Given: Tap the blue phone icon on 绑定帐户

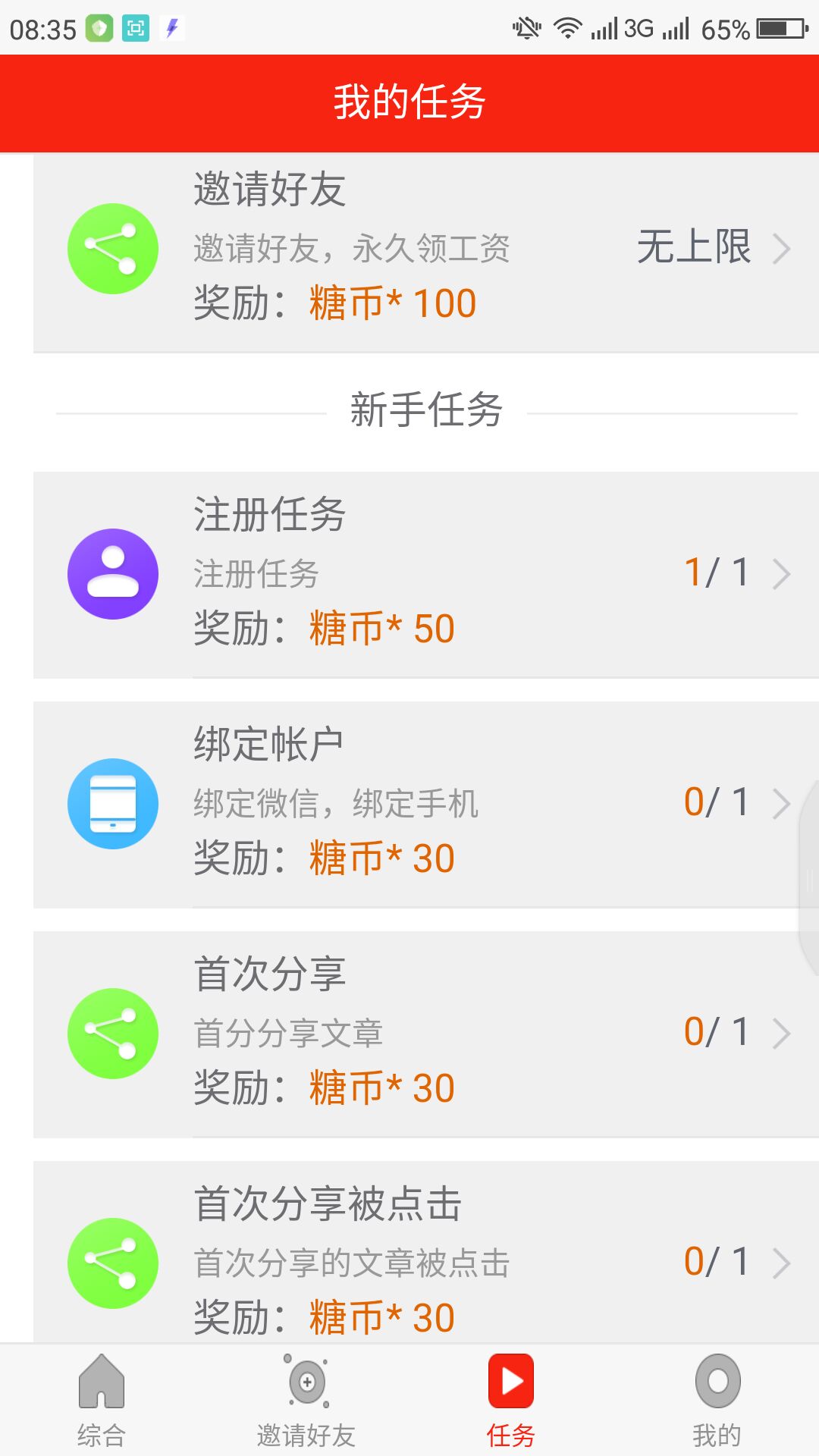Looking at the screenshot, I should coord(112,804).
